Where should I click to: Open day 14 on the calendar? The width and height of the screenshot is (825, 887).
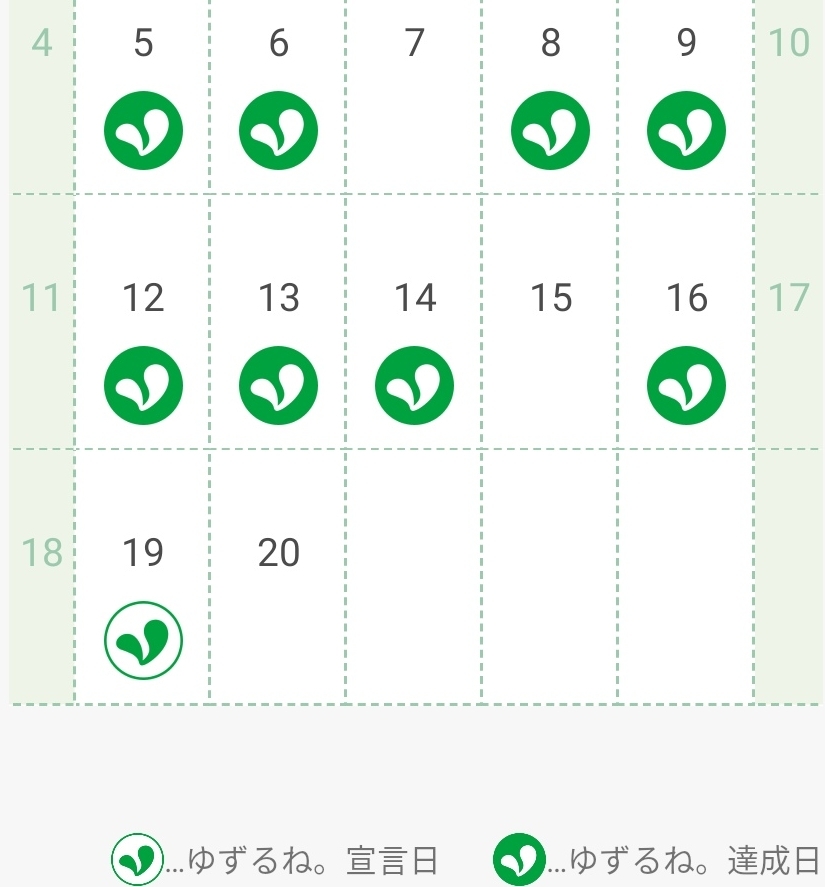(x=414, y=321)
